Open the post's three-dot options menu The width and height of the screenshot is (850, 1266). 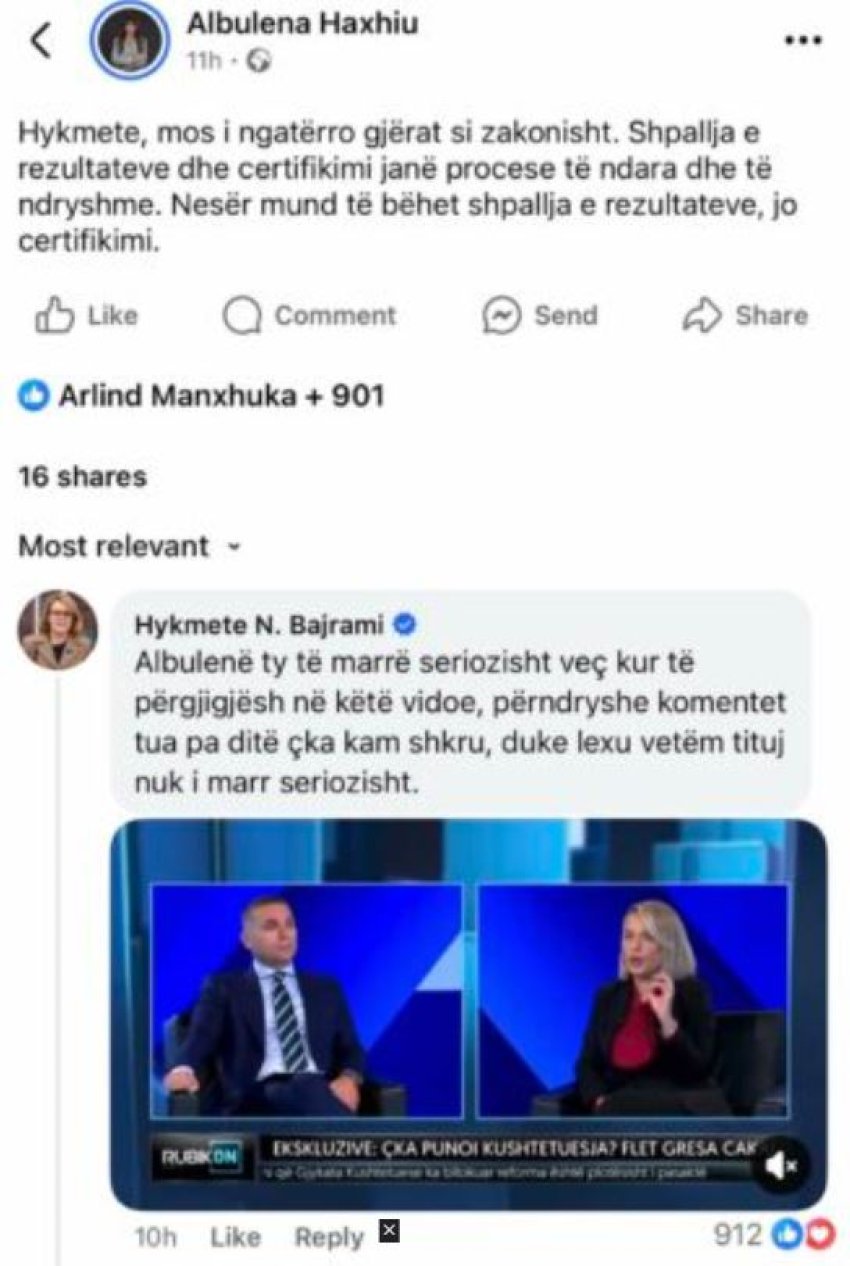pos(802,41)
